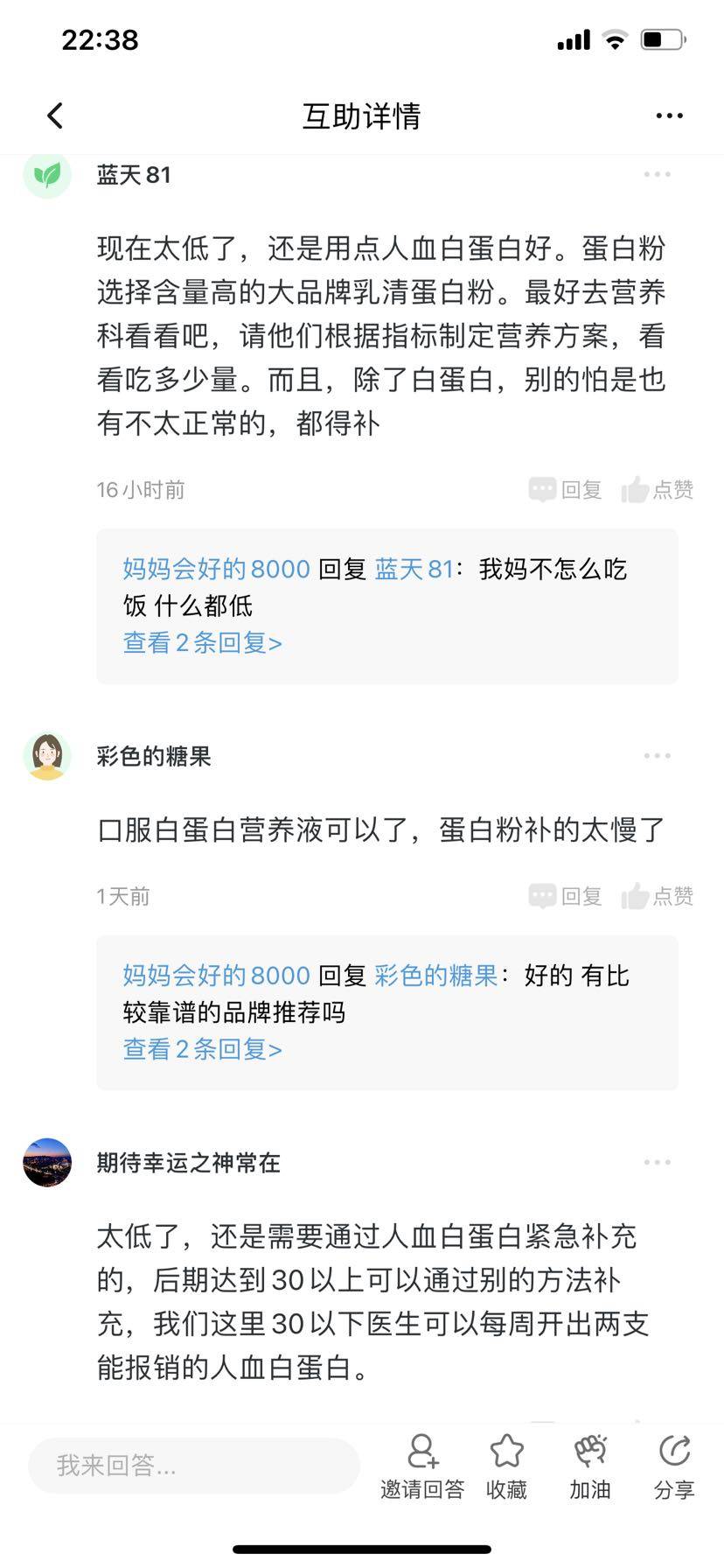
Task: Open 蓝天81's profile avatar
Action: coord(47,175)
